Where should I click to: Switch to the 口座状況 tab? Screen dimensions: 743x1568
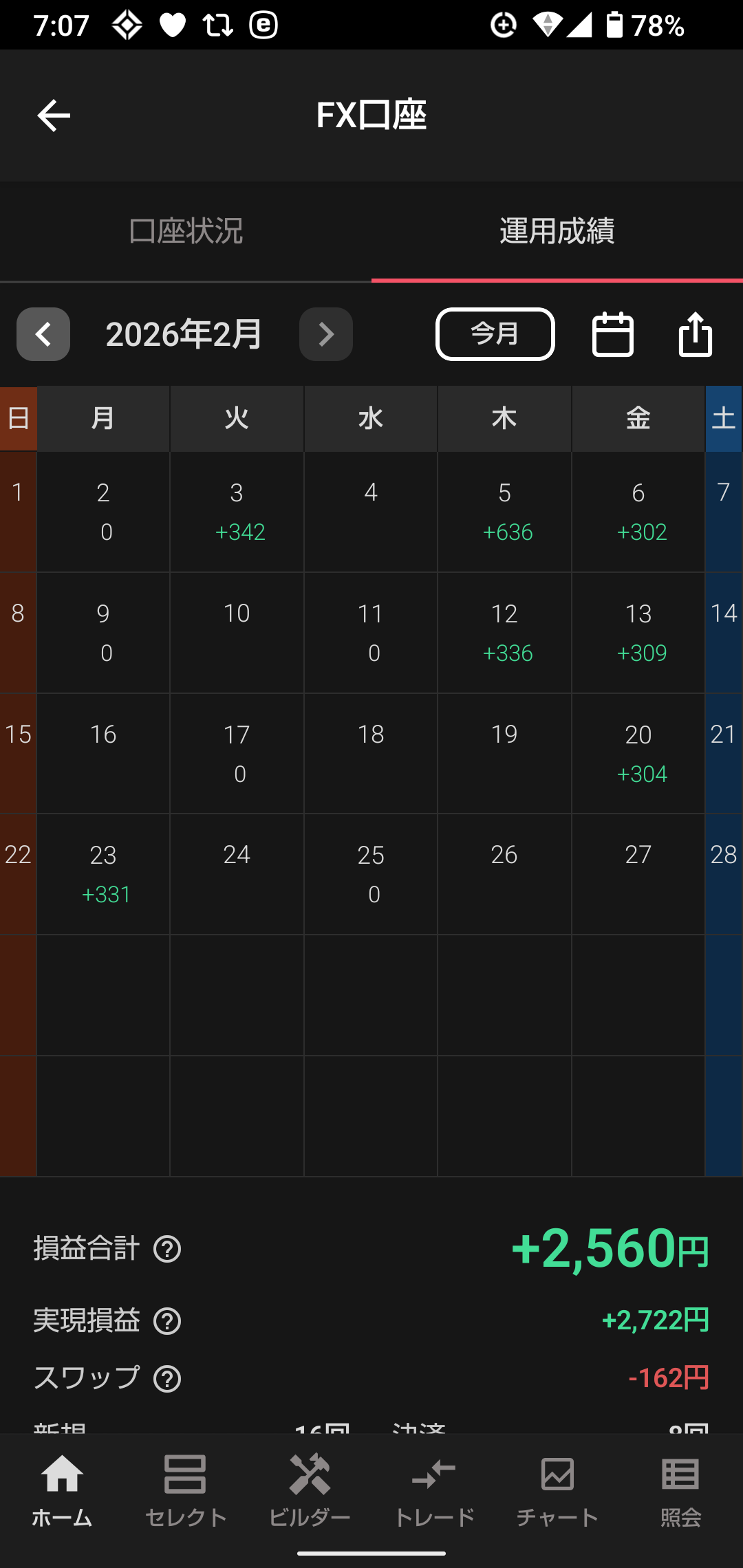point(186,231)
